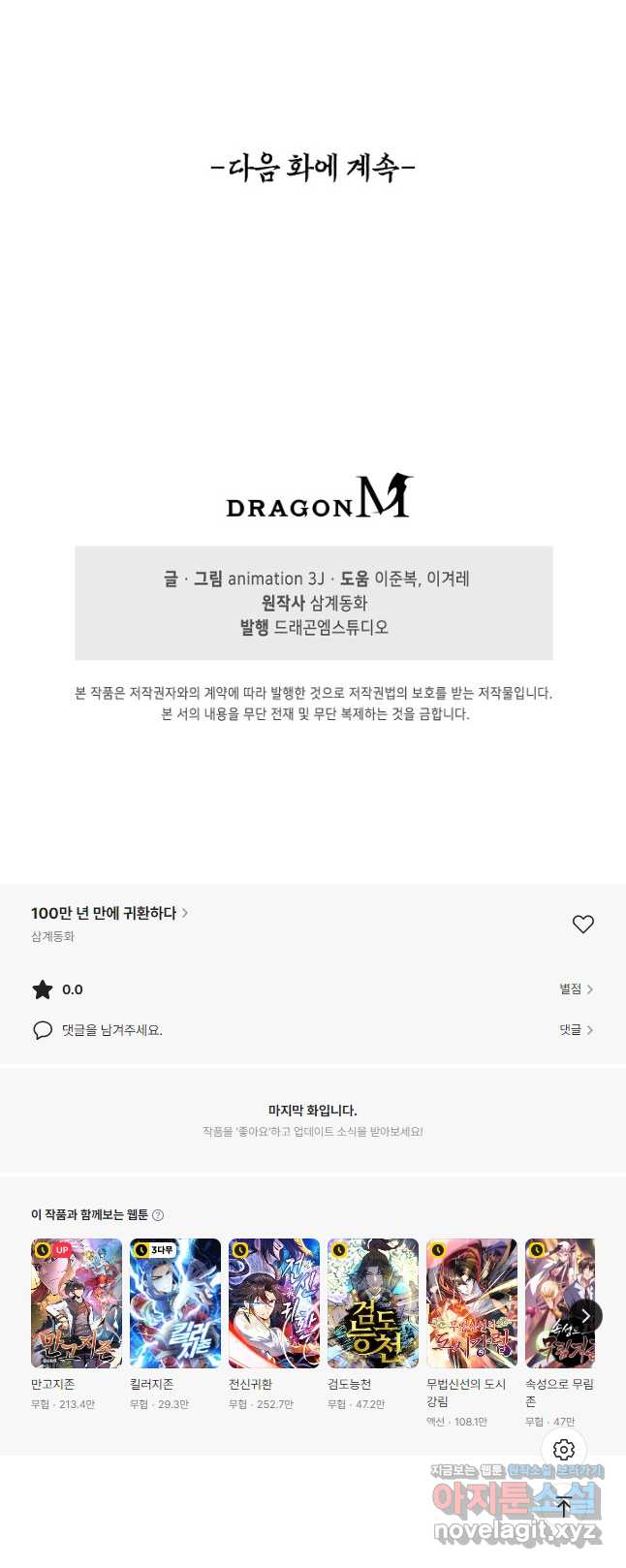Open the 킬러지존 webtoon card
This screenshot has height=1568, width=626.
[175, 1303]
